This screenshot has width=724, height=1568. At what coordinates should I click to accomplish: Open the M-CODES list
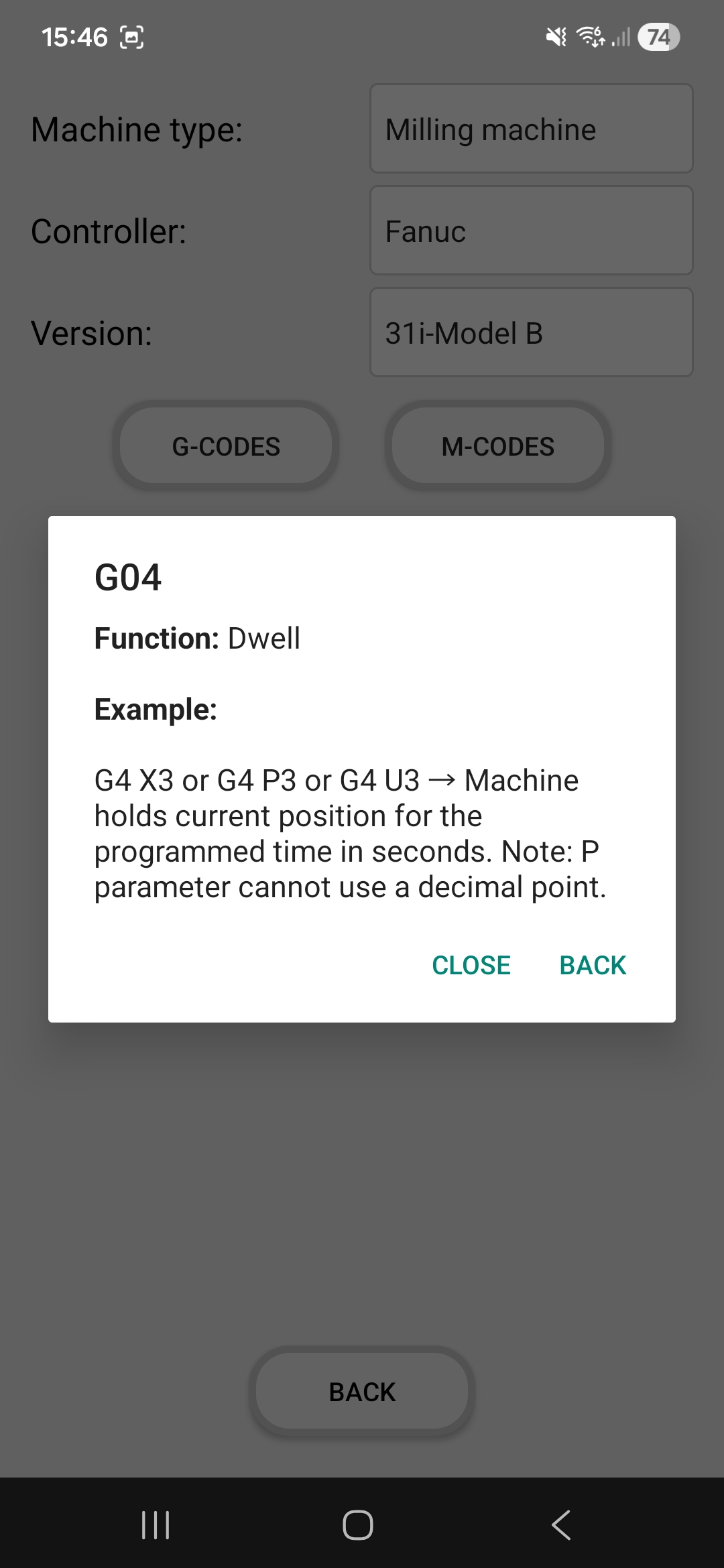coord(497,446)
